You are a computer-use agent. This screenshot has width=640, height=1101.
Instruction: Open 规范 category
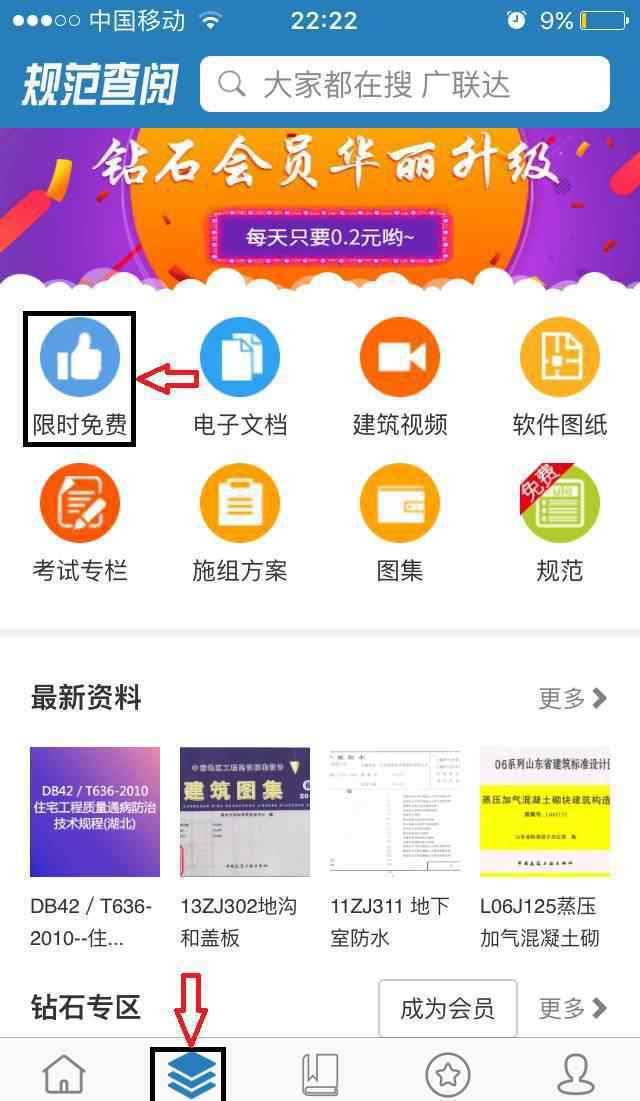560,524
